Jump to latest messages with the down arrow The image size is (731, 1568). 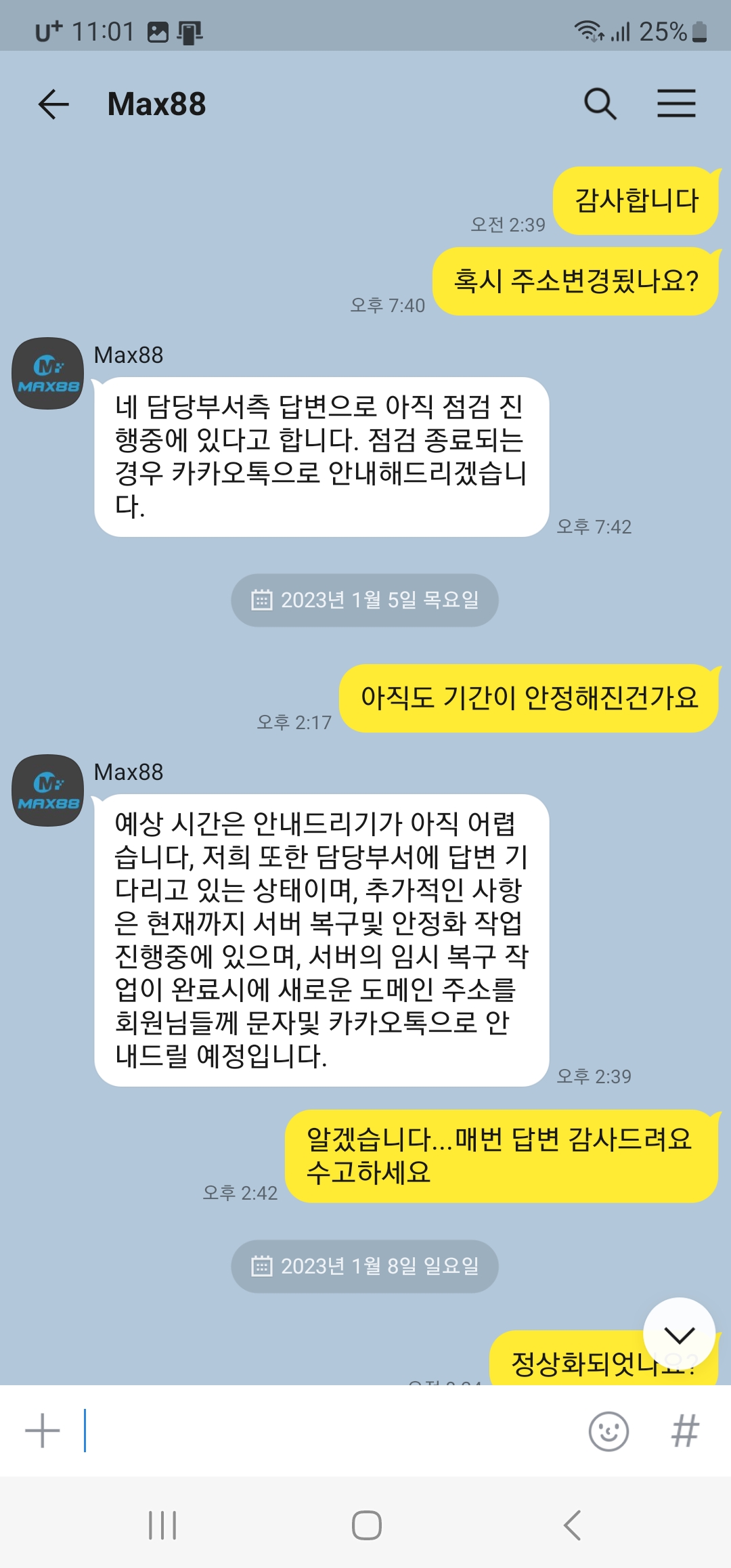tap(679, 1334)
